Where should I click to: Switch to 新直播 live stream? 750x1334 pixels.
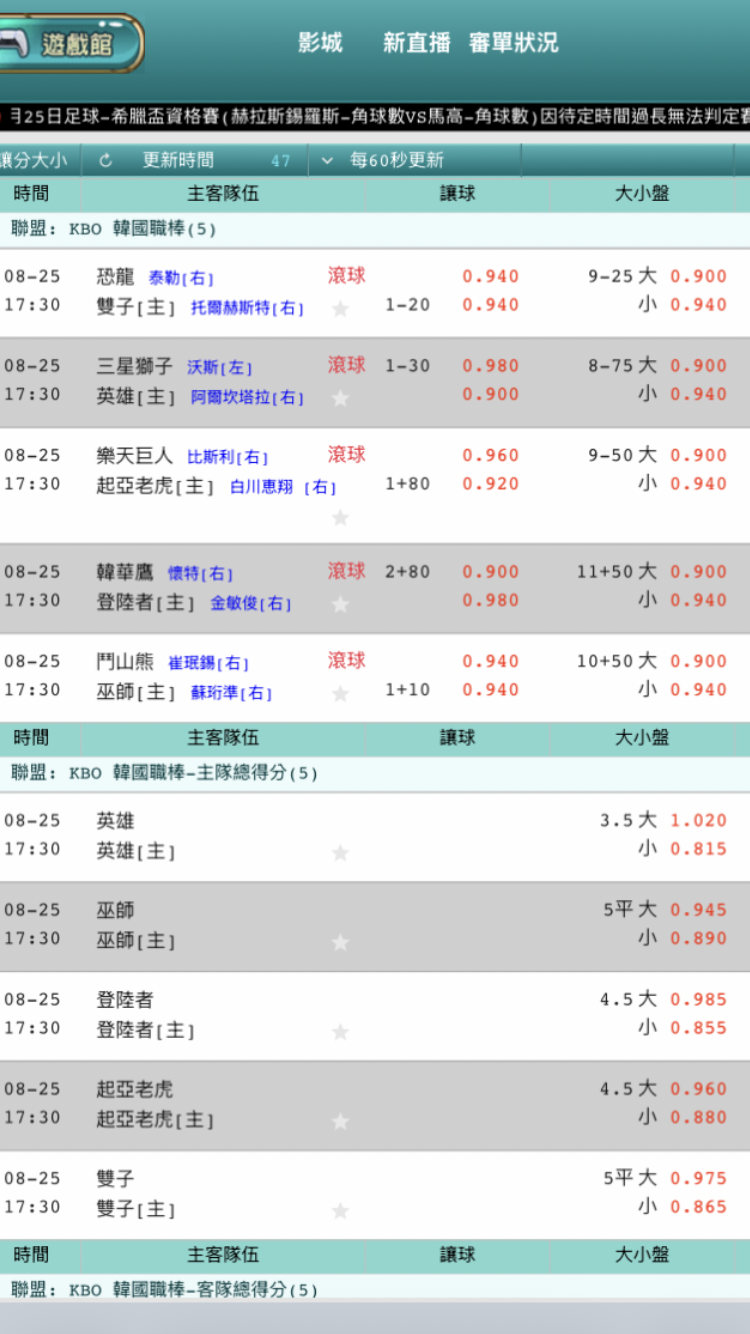coord(417,43)
